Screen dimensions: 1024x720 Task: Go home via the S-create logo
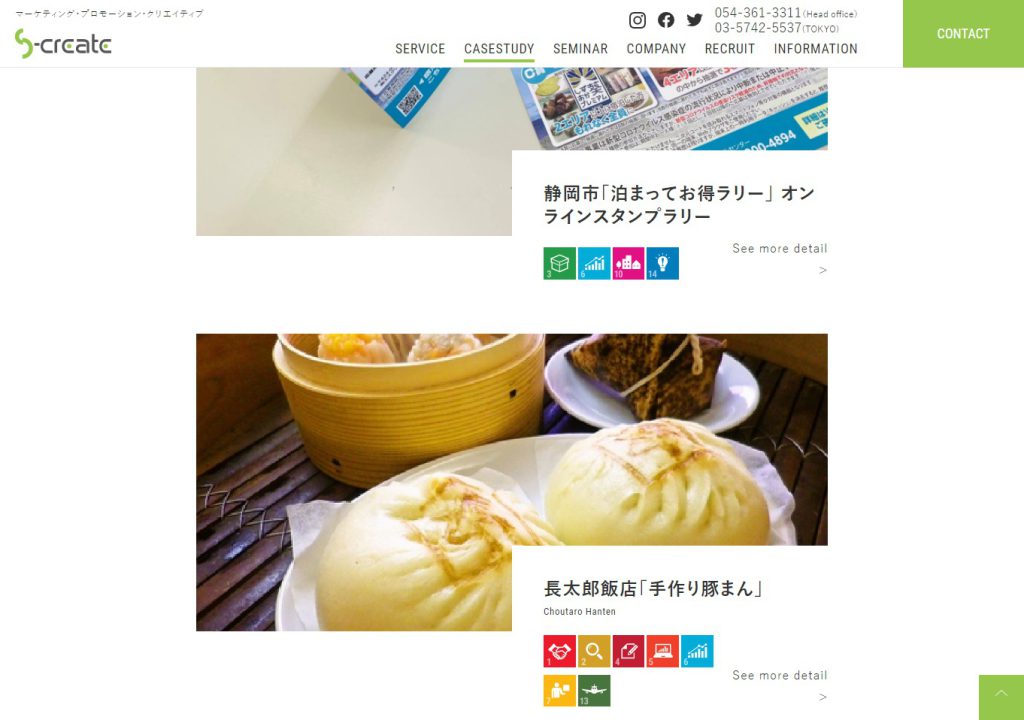coord(63,43)
